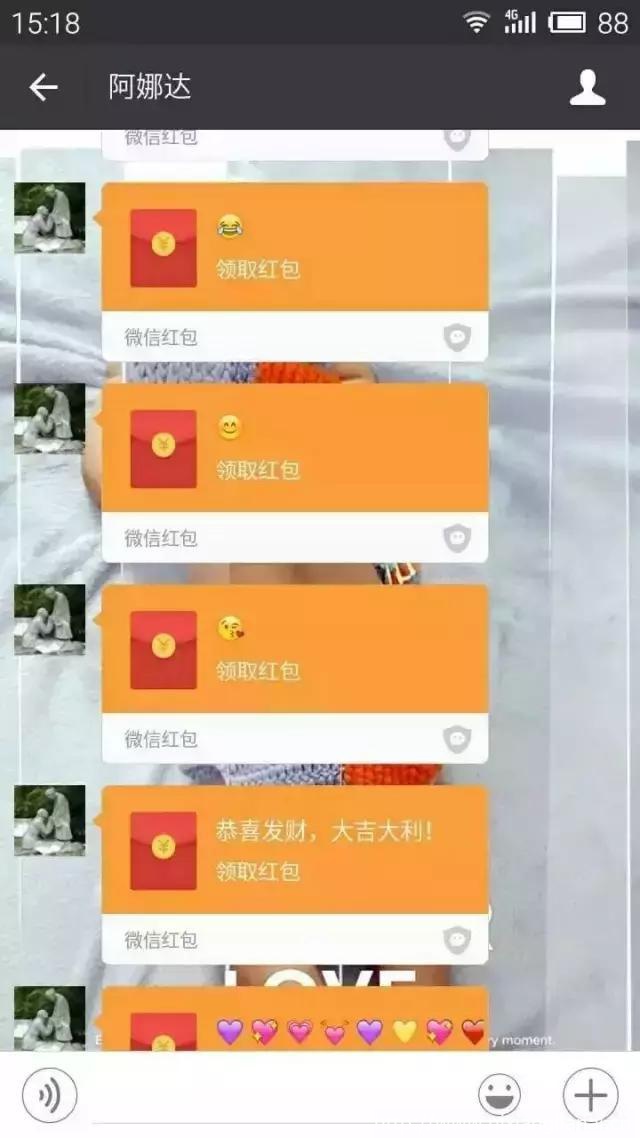
Task: Switch to voice message input
Action: point(49,1096)
